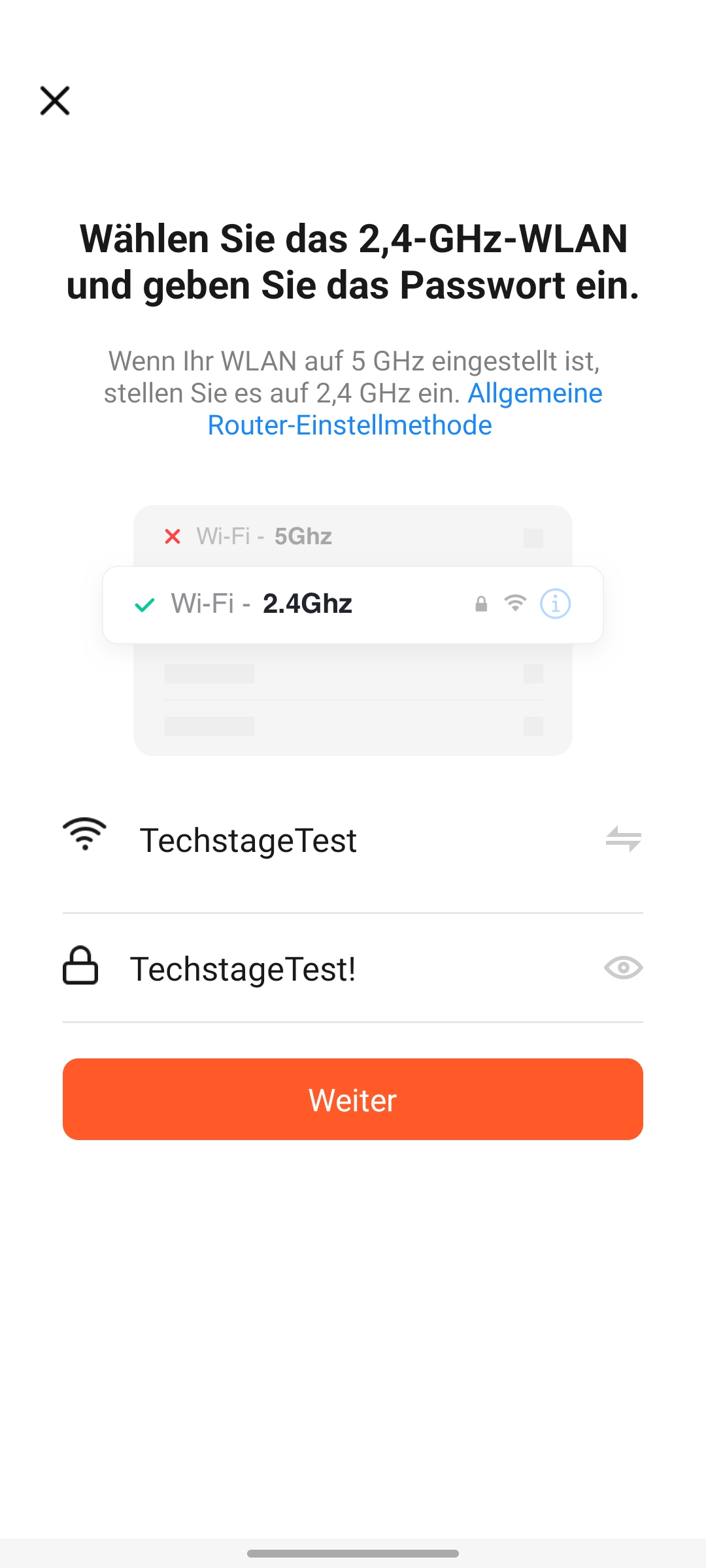This screenshot has width=706, height=1568.
Task: Continue with the Weiter button
Action: pos(353,1100)
